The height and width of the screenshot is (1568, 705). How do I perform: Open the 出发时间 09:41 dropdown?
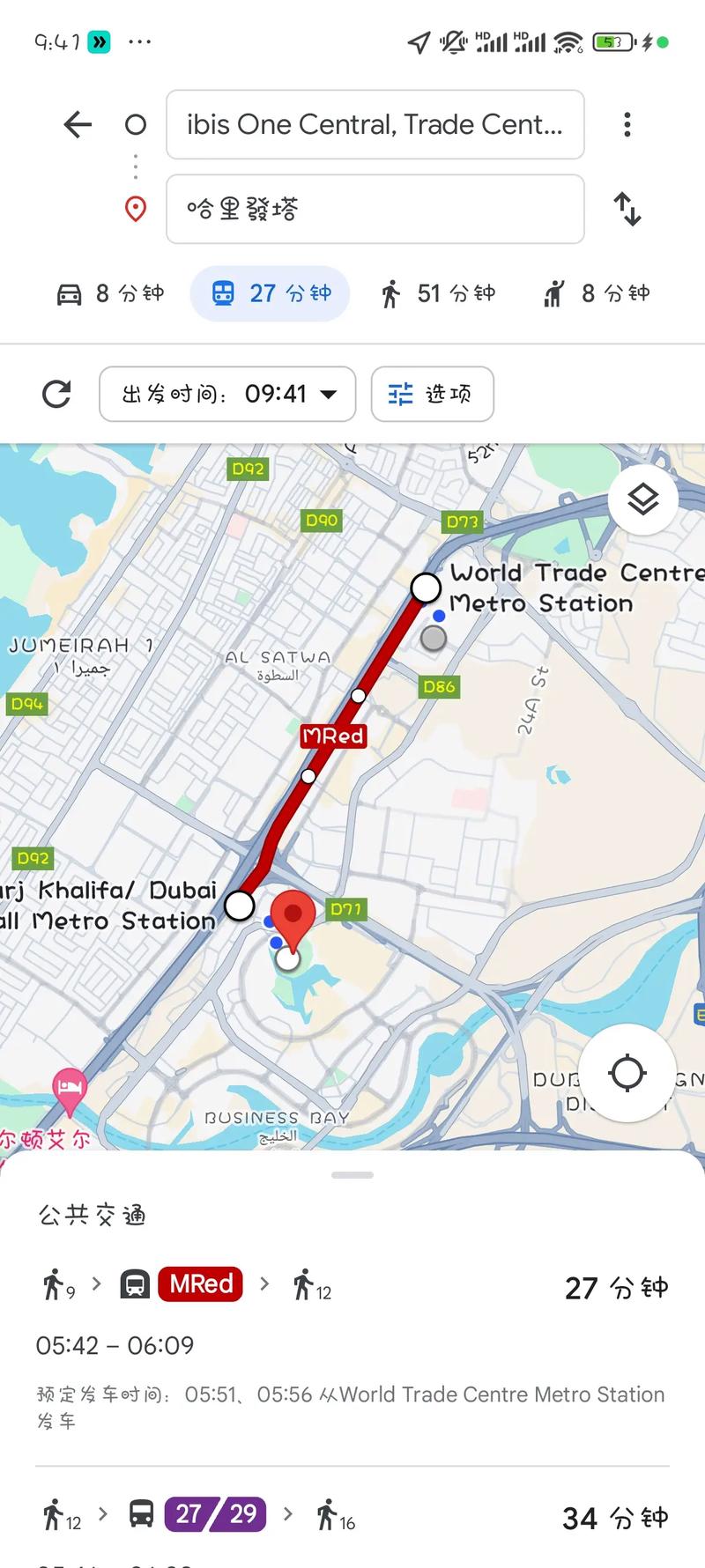[x=227, y=394]
